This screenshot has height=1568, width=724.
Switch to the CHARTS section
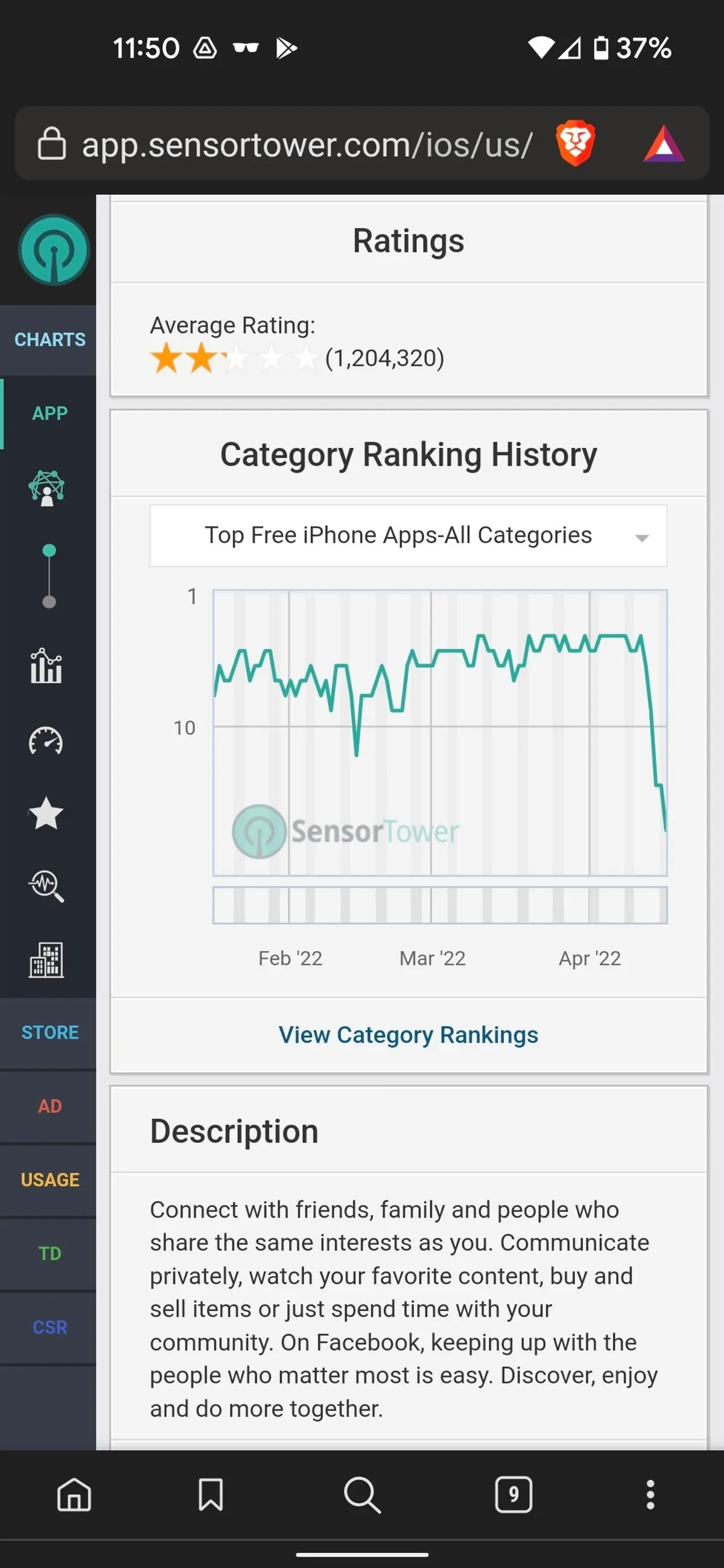coord(49,340)
